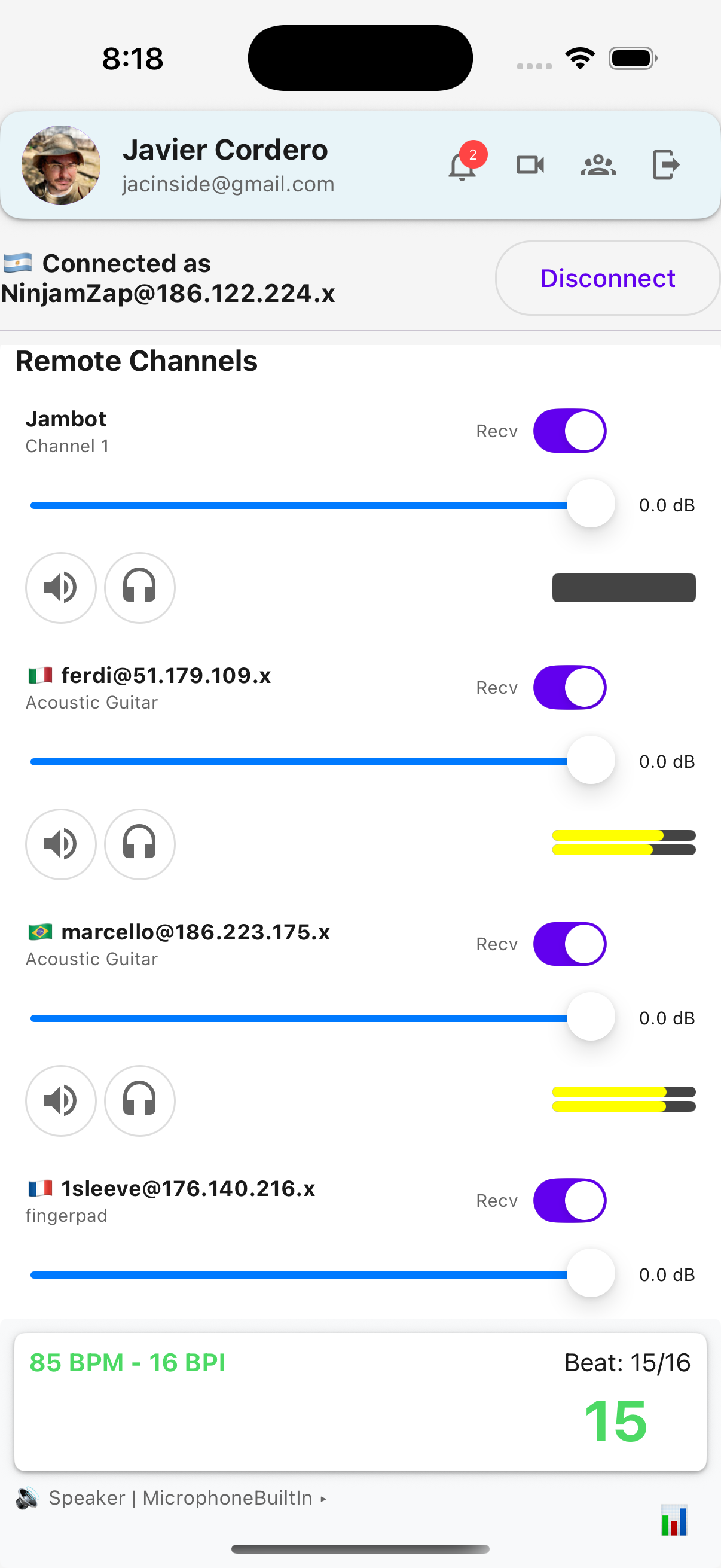Select the Remote Channels section header
The width and height of the screenshot is (721, 1568).
[135, 361]
